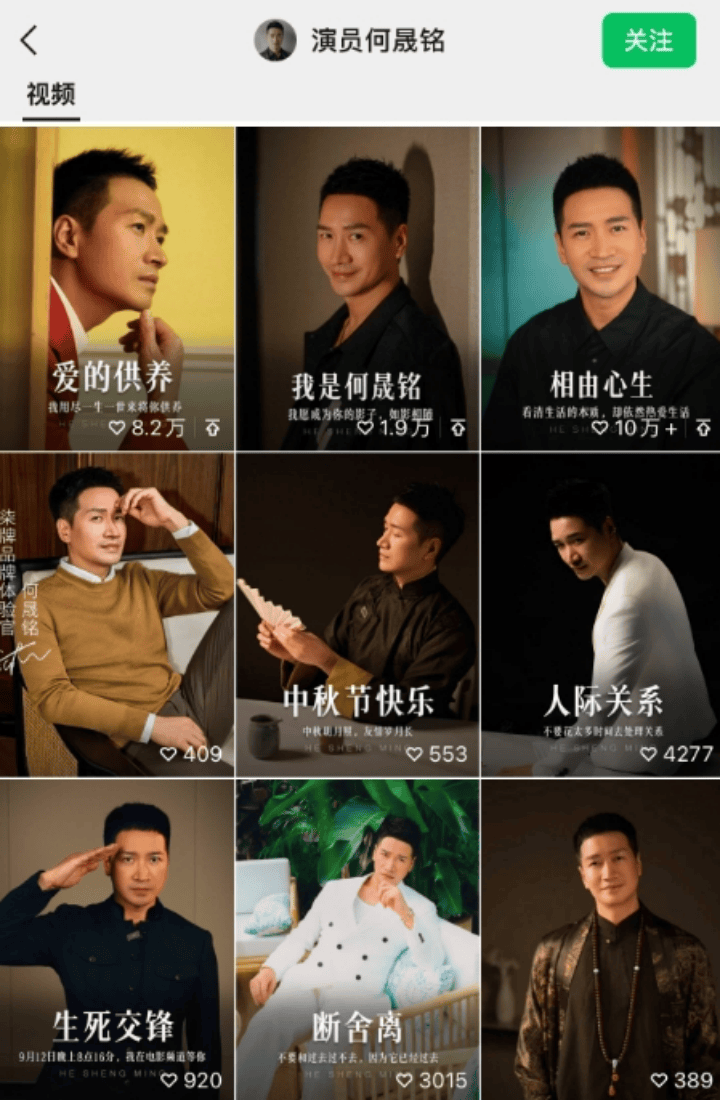Select the 视频 tab
720x1100 pixels.
(51, 96)
